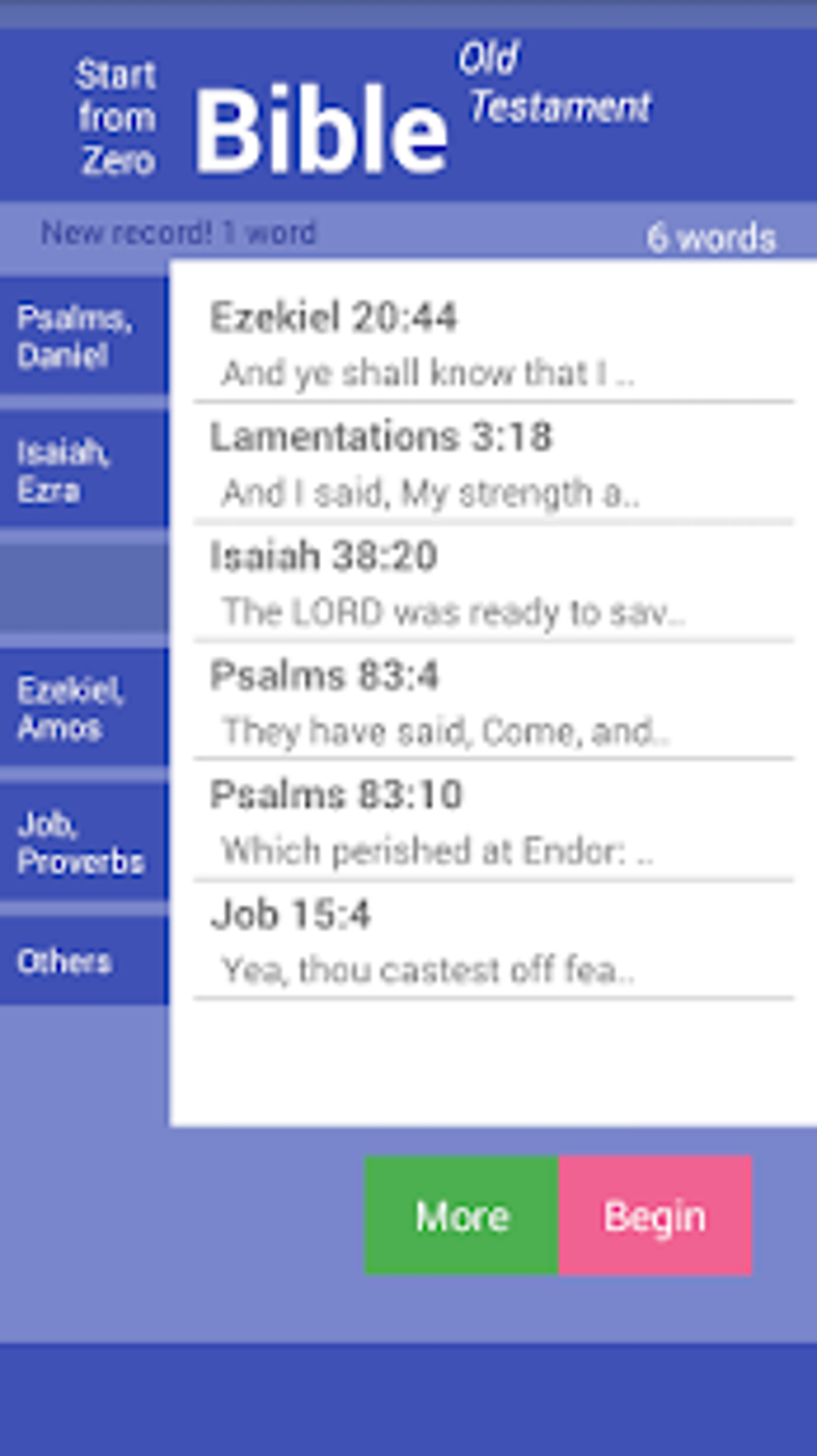Select the Psalms, Daniel category
The image size is (817, 1456).
click(83, 337)
